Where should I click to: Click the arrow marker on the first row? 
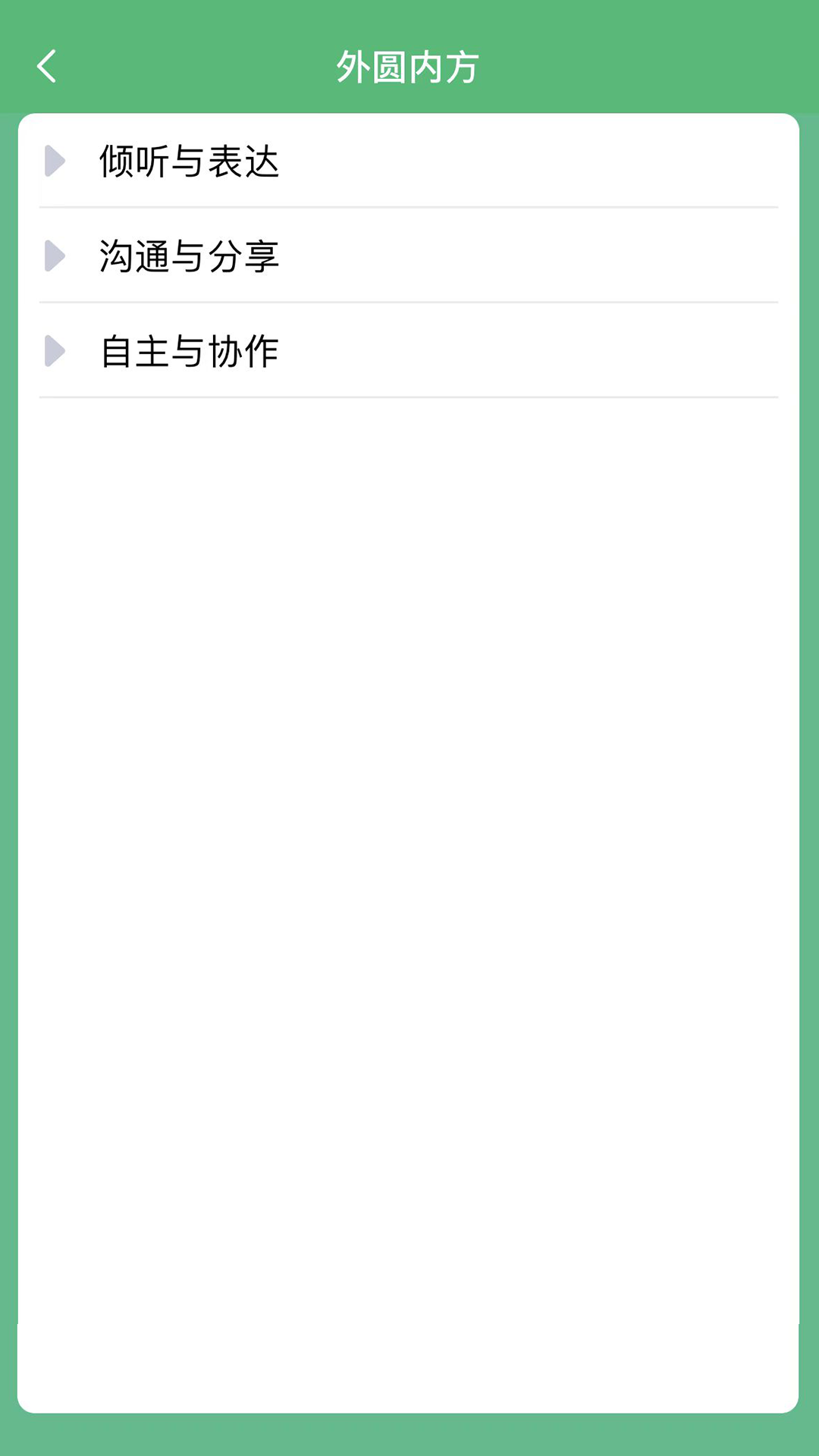pyautogui.click(x=53, y=162)
